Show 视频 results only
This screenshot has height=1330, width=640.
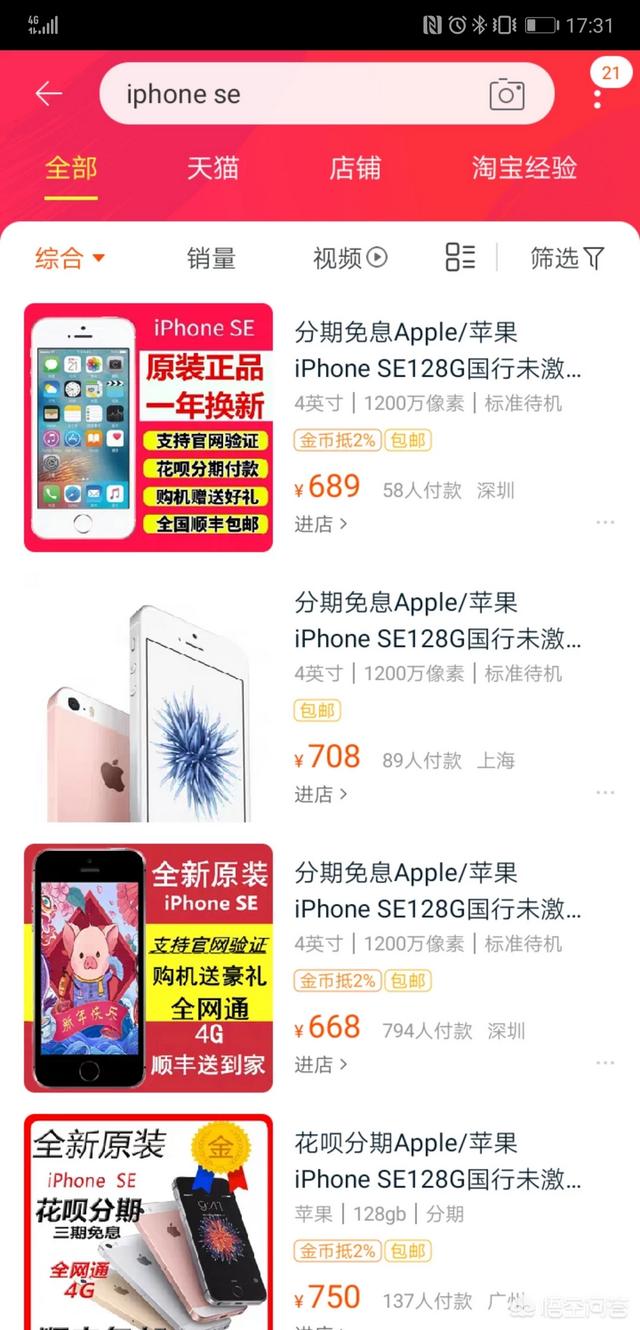[x=349, y=258]
